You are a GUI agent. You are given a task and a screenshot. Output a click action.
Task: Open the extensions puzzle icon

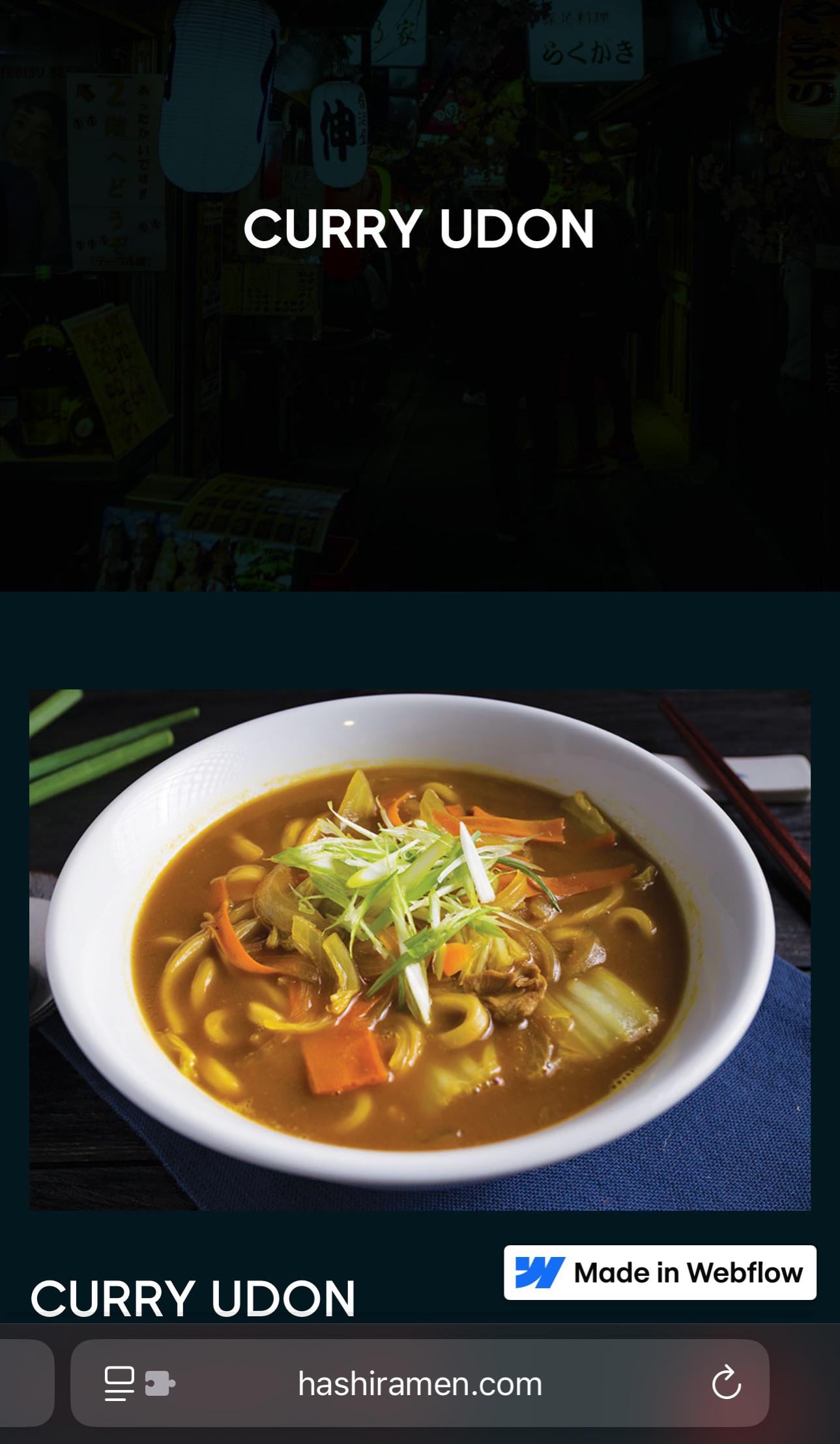[160, 1383]
